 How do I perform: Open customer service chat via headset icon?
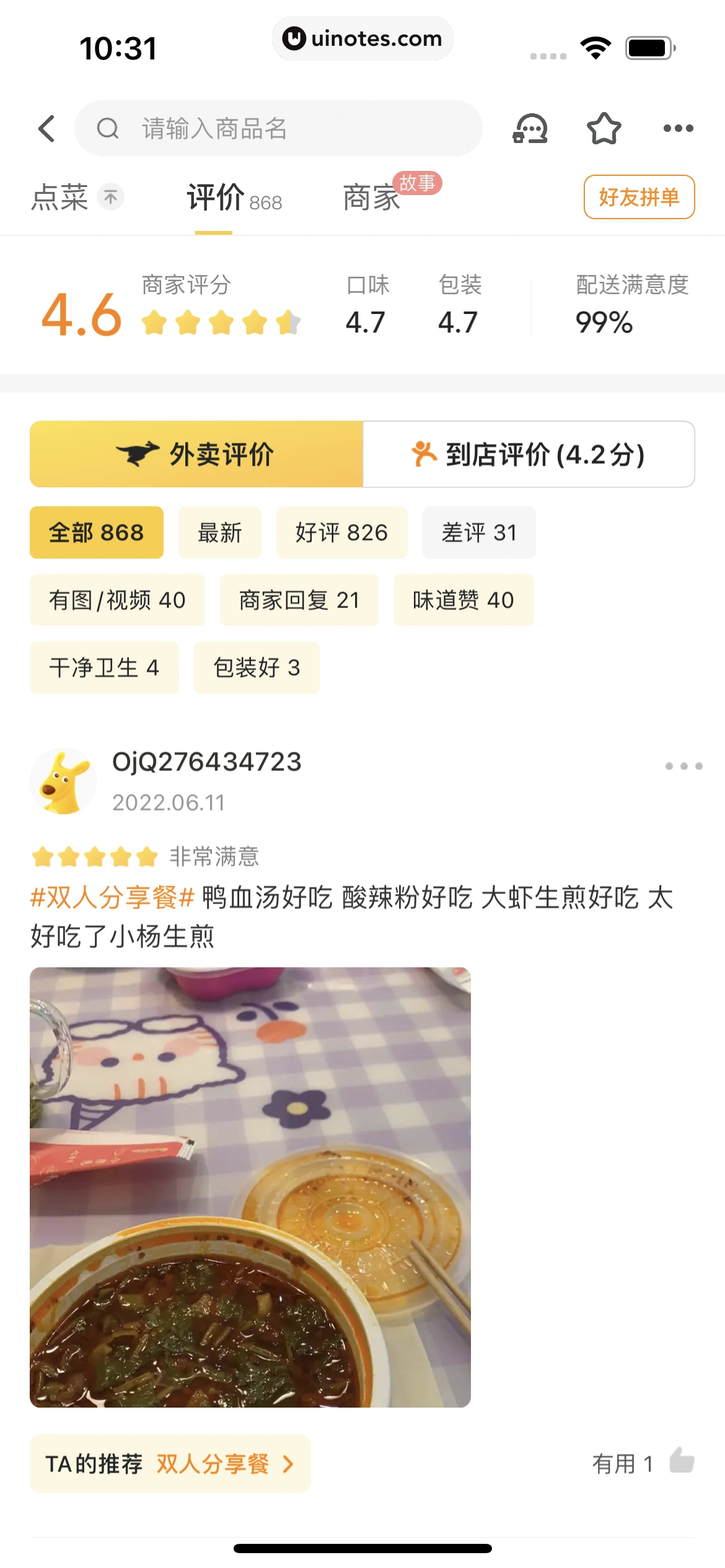coord(530,128)
